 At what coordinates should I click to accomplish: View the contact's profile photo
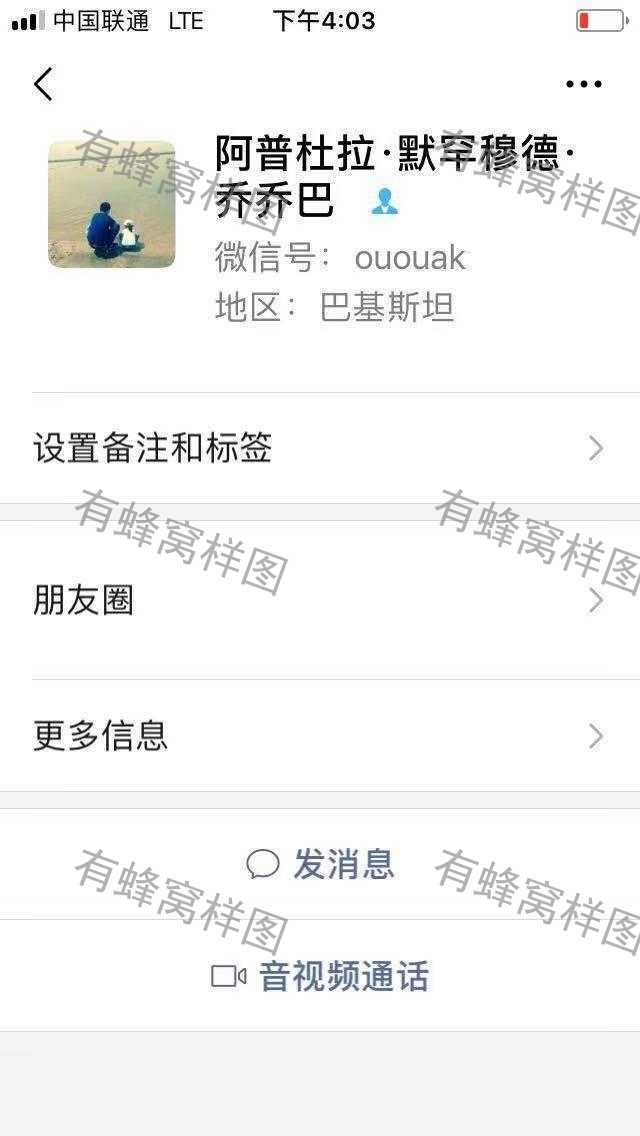point(112,204)
